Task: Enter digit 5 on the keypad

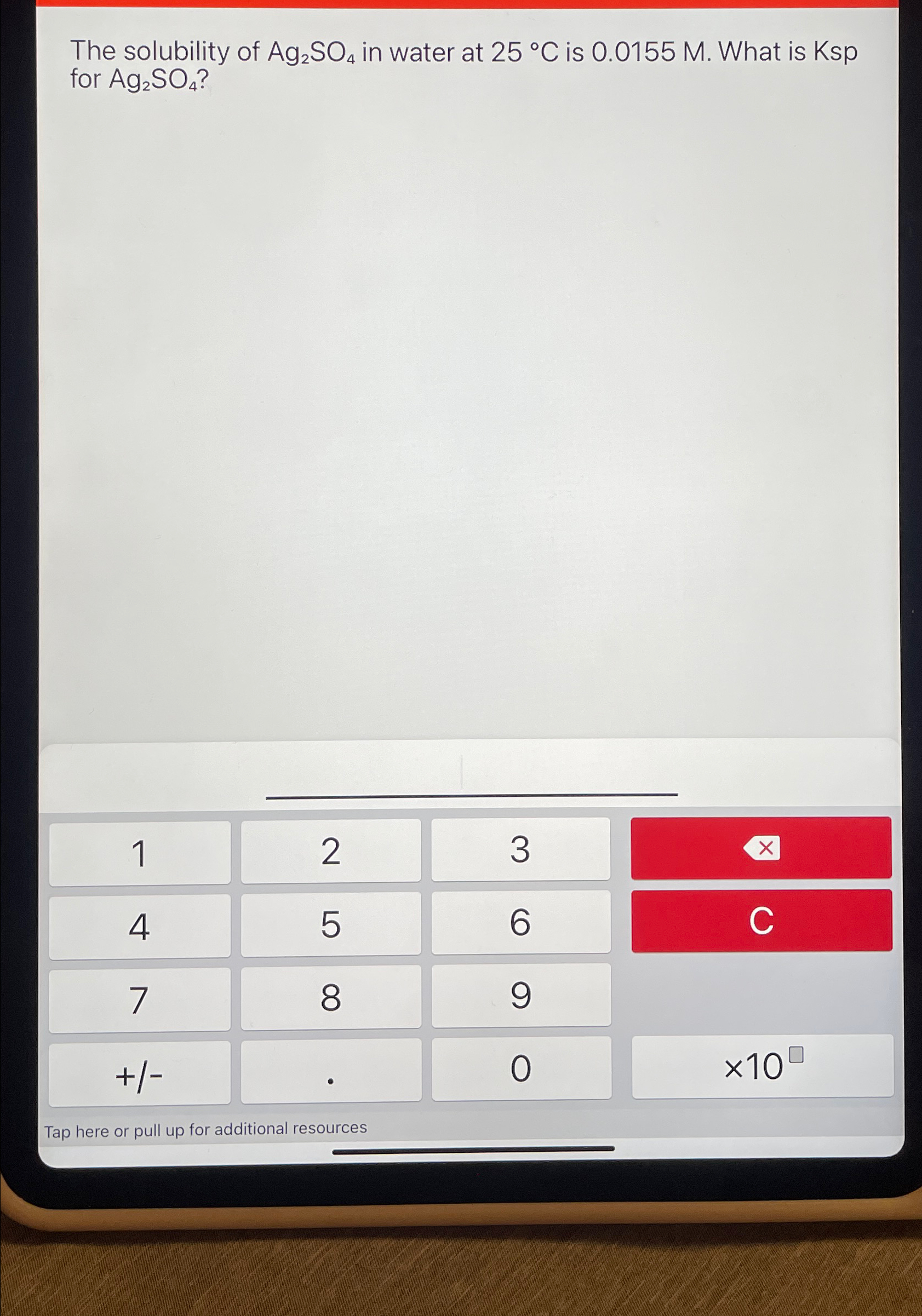Action: (330, 924)
